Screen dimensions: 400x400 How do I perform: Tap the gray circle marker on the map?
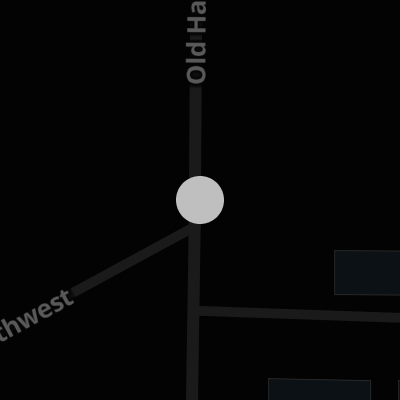[x=200, y=200]
